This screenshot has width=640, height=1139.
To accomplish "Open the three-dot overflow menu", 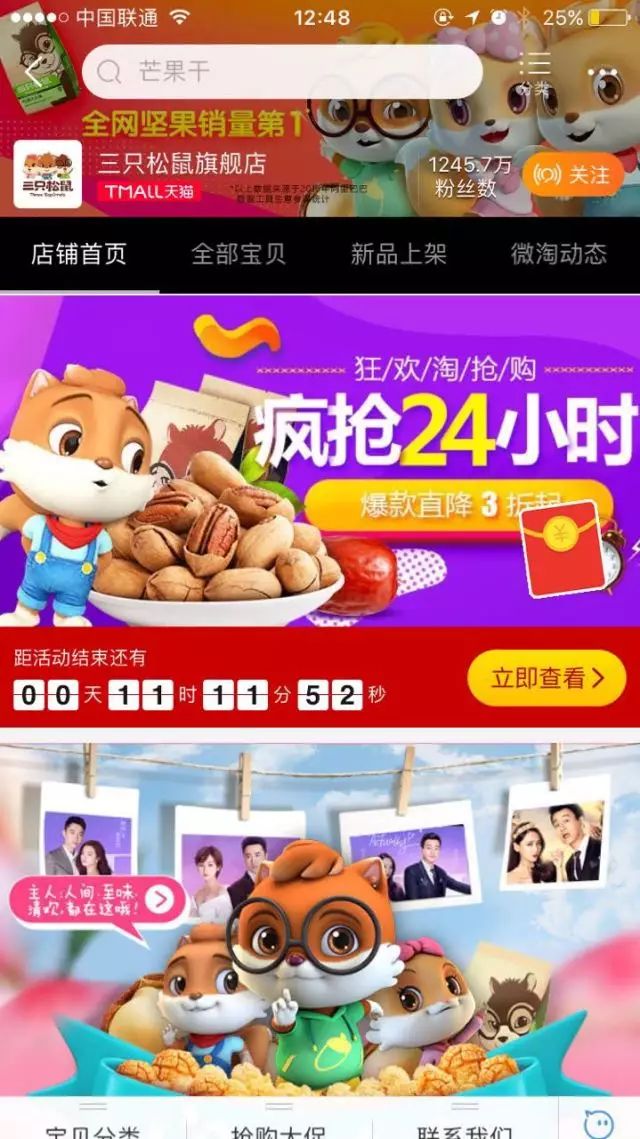I will 604,73.
